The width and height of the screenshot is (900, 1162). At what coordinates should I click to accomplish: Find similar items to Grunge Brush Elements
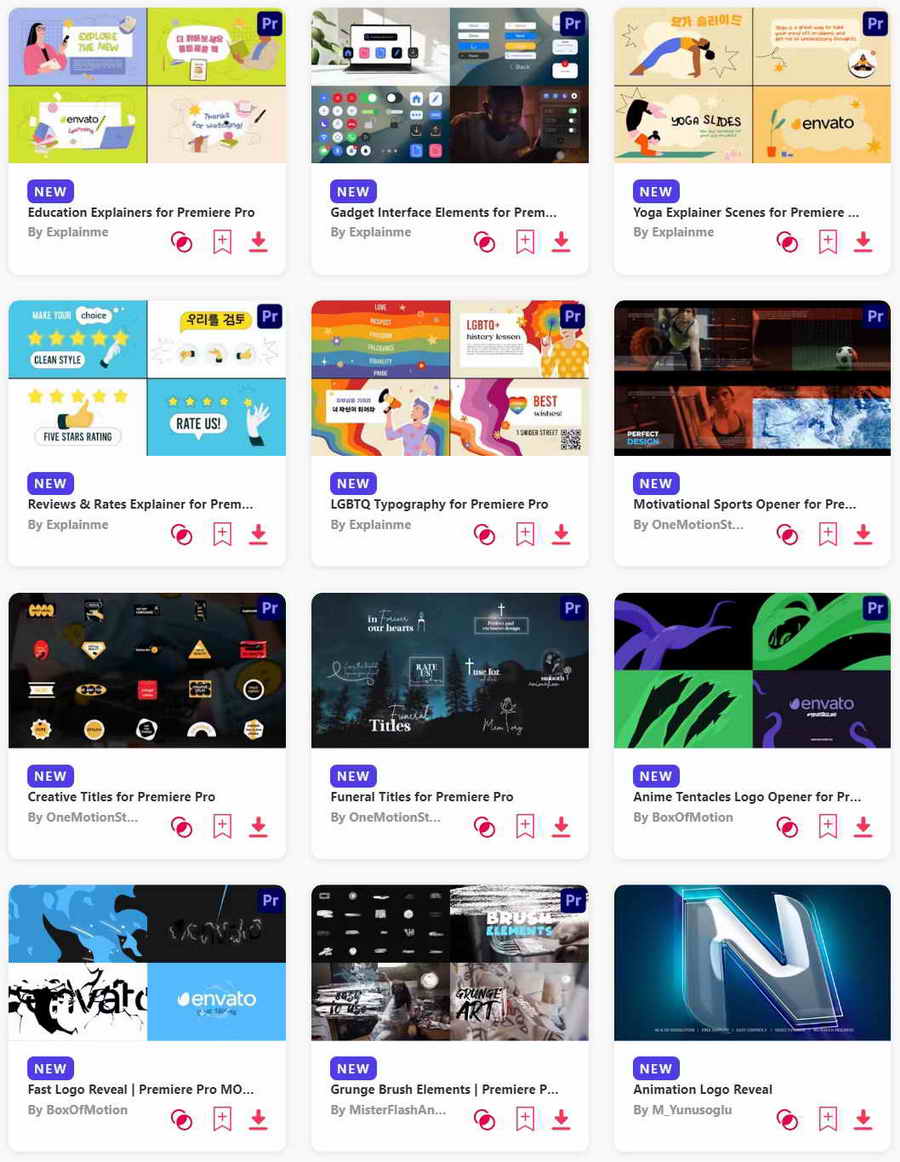pyautogui.click(x=484, y=1119)
